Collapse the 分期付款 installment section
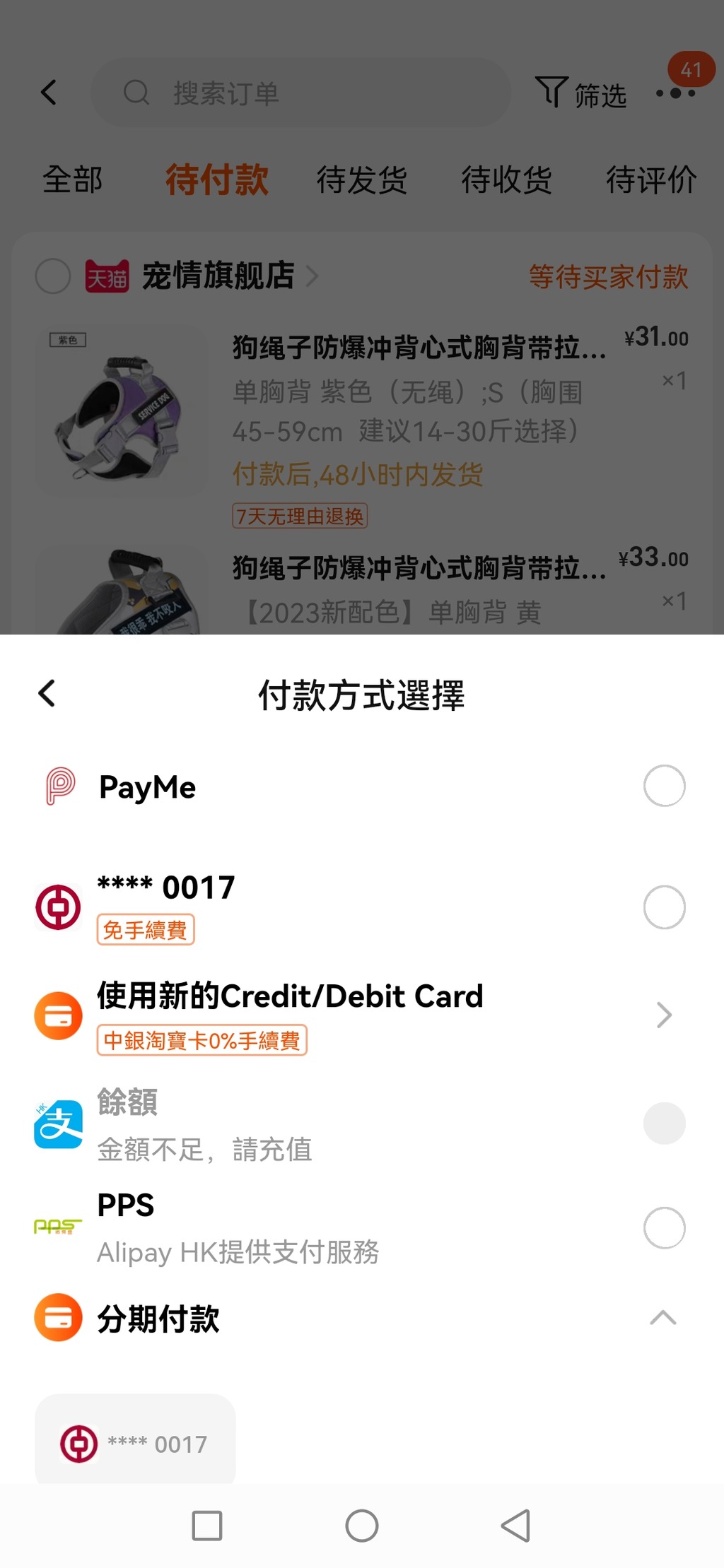The width and height of the screenshot is (724, 1568). pyautogui.click(x=663, y=1318)
